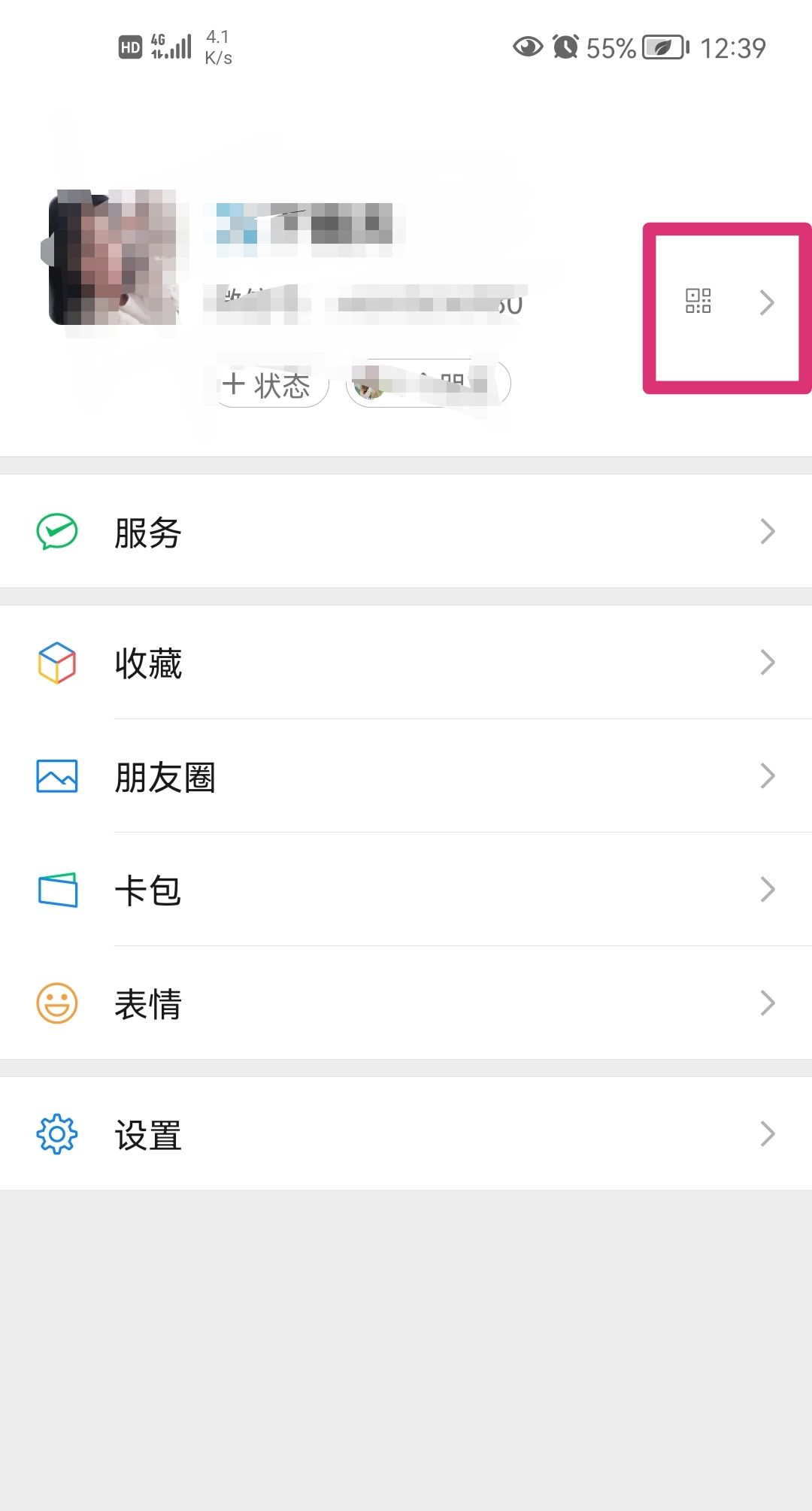Tap the status pill next to 状态
The width and height of the screenshot is (812, 1511).
pyautogui.click(x=429, y=384)
